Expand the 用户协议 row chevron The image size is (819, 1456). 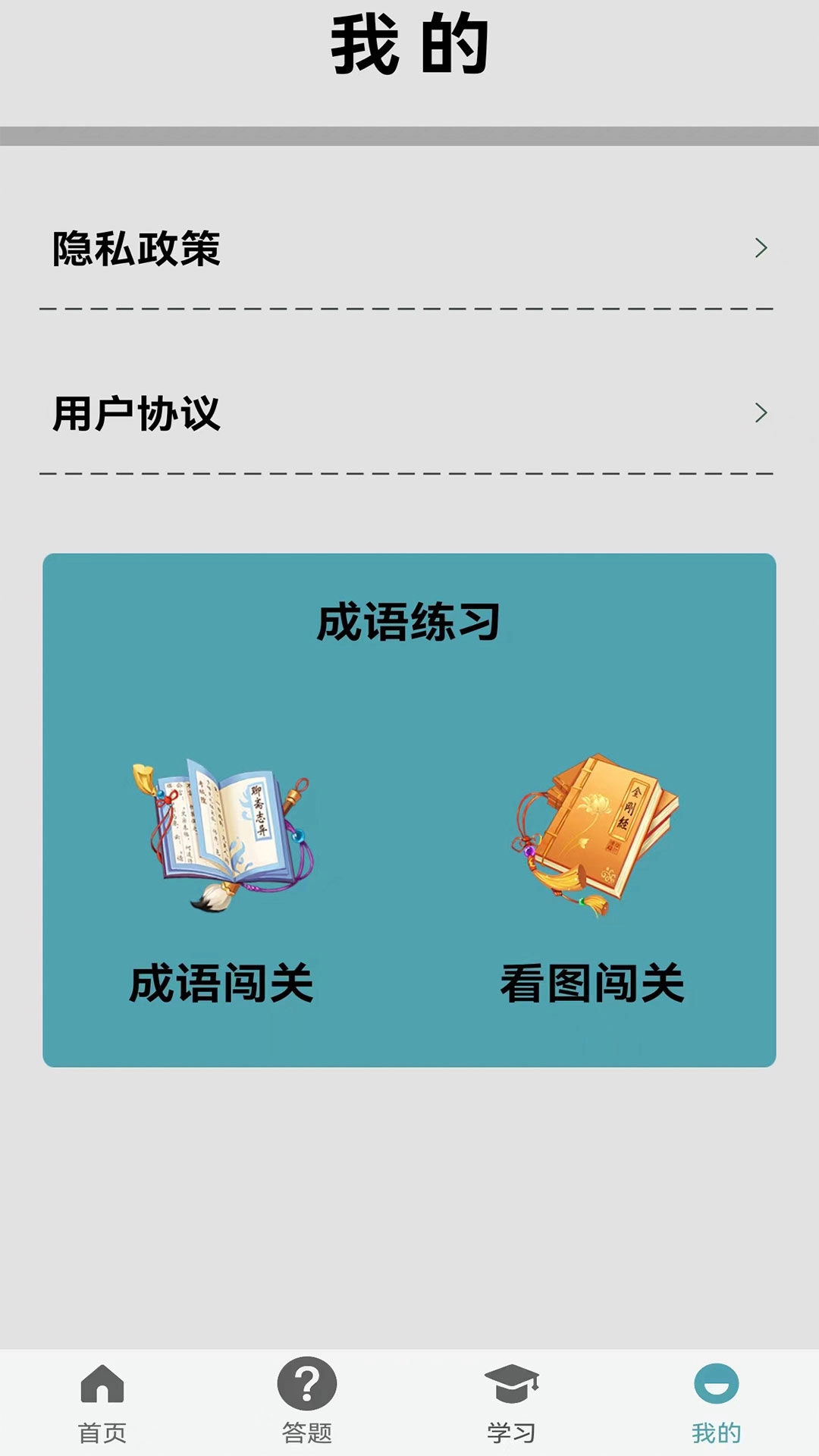[761, 412]
